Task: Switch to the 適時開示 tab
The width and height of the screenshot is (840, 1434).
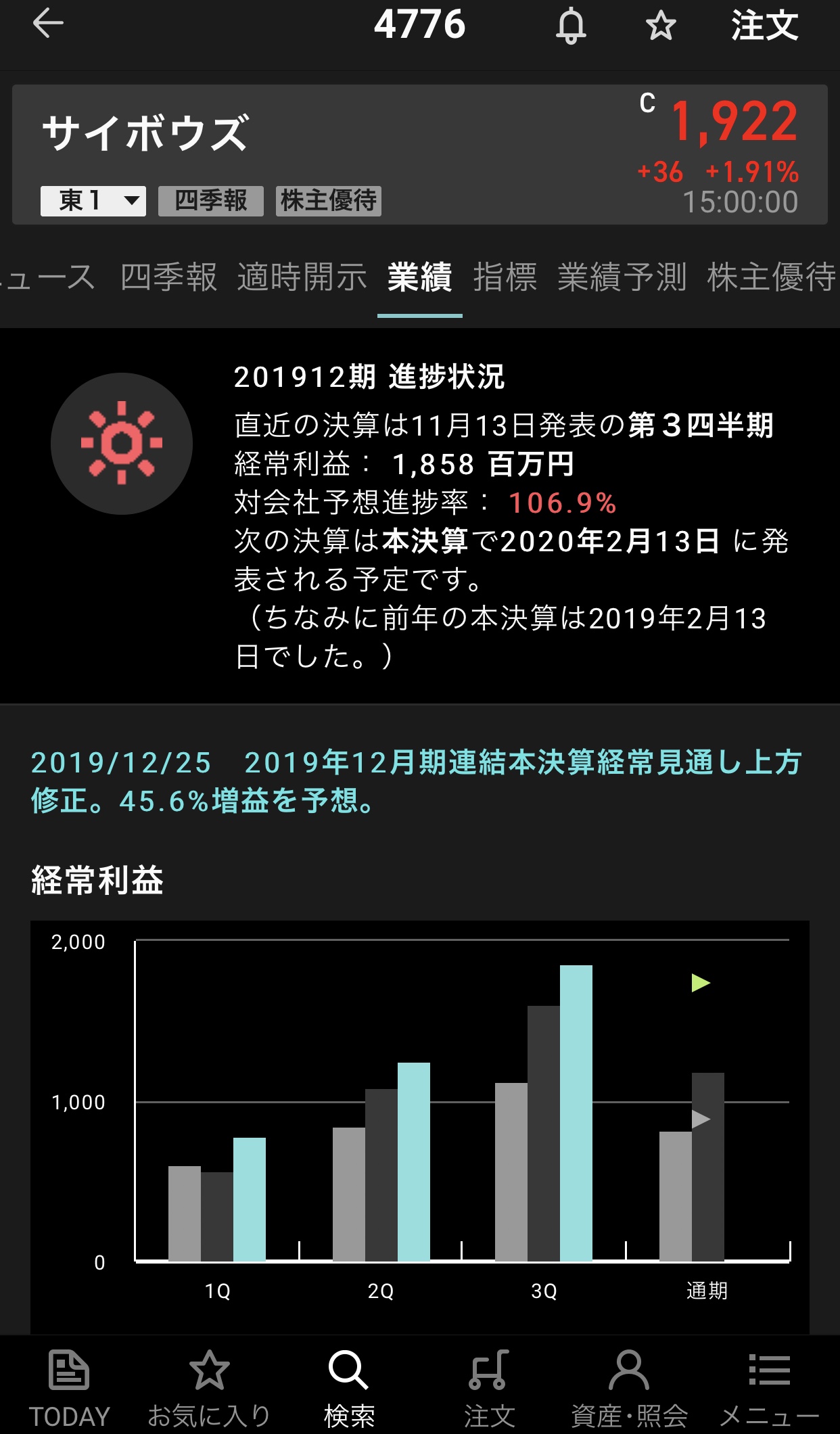Action: [x=302, y=277]
